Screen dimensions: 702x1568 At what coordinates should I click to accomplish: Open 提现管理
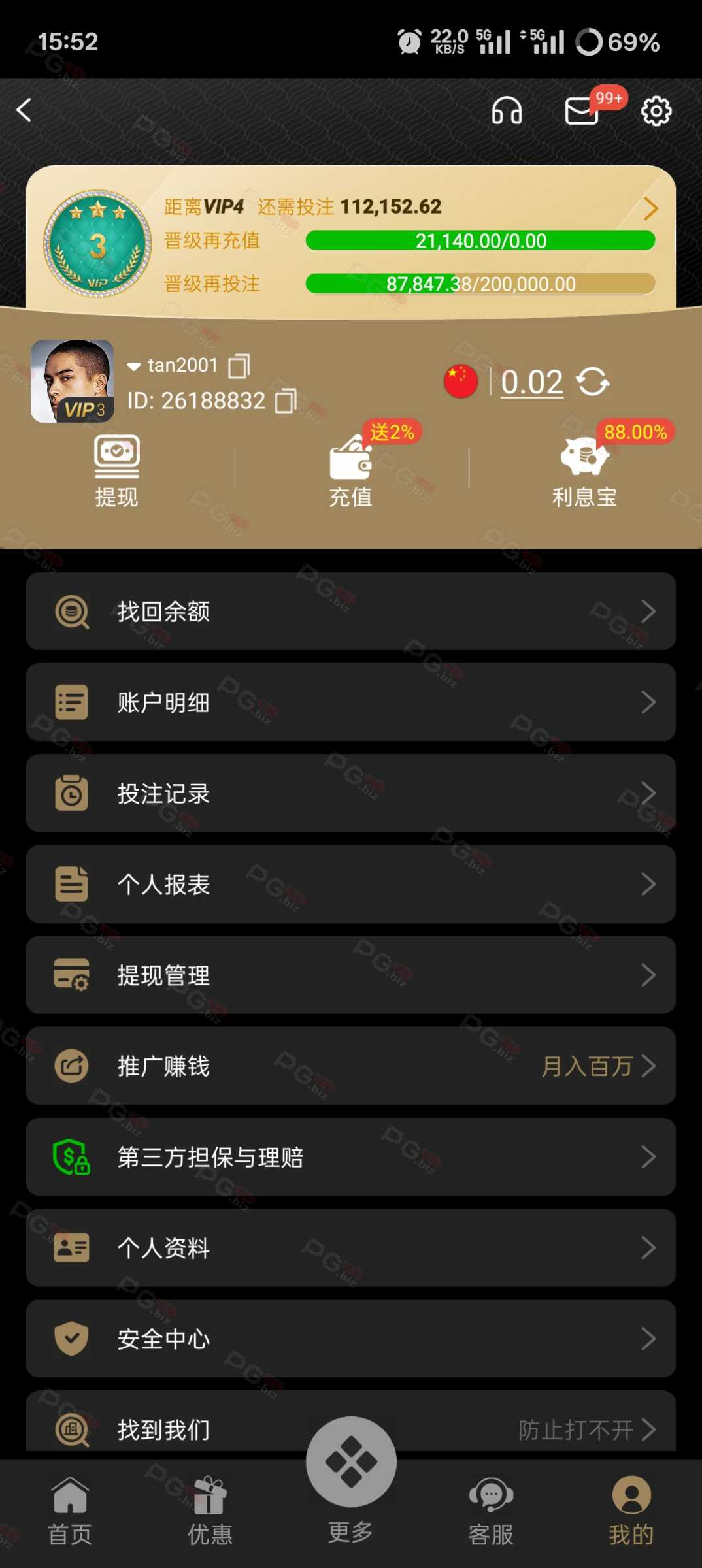pos(350,974)
